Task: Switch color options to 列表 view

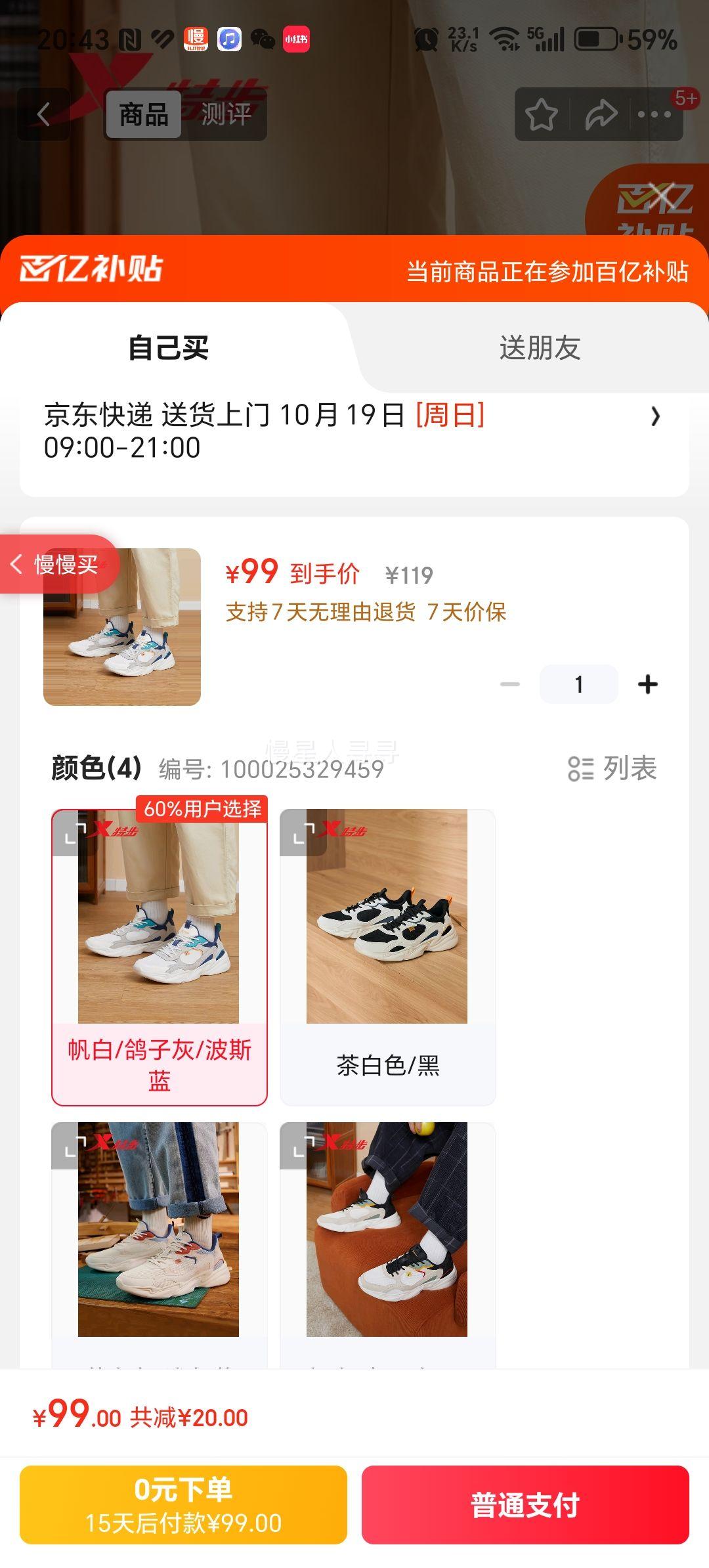Action: (x=612, y=768)
